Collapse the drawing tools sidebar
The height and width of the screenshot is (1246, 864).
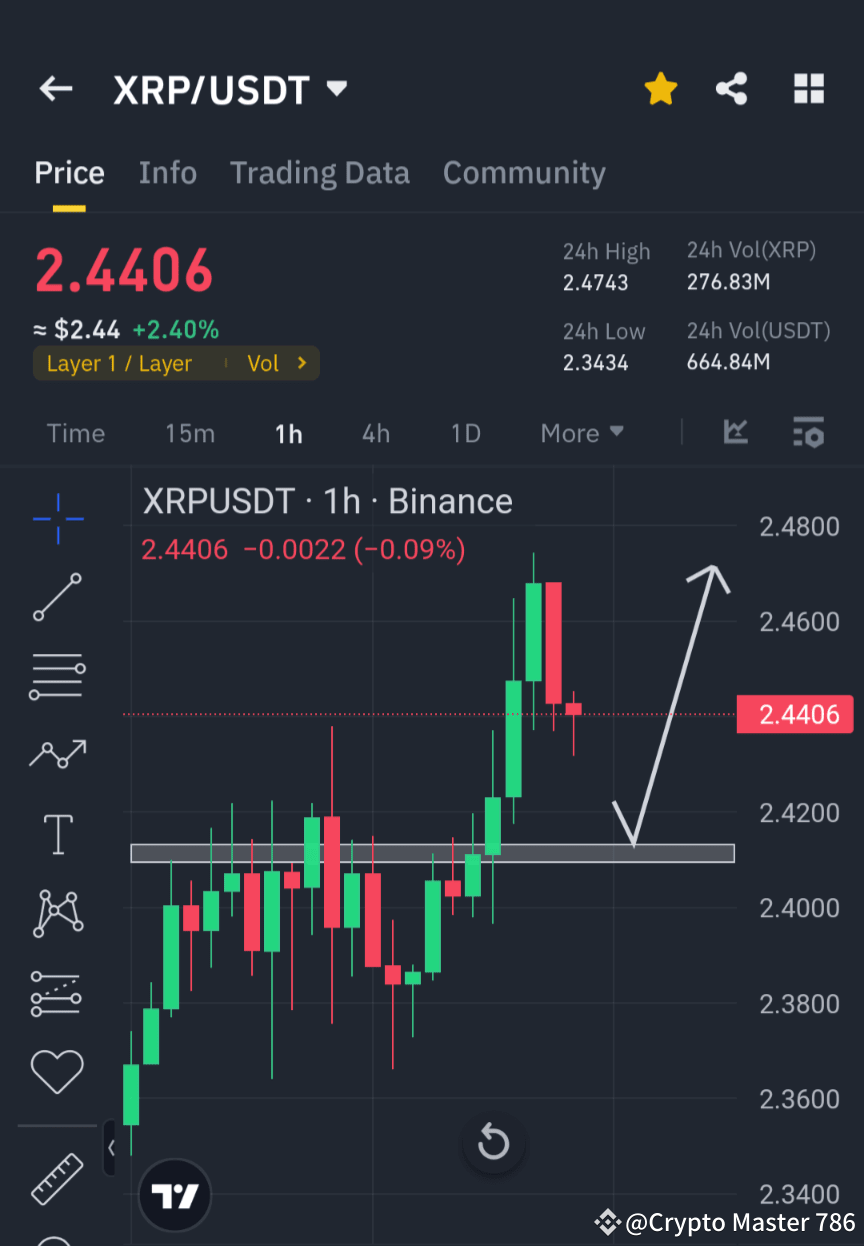[112, 1148]
